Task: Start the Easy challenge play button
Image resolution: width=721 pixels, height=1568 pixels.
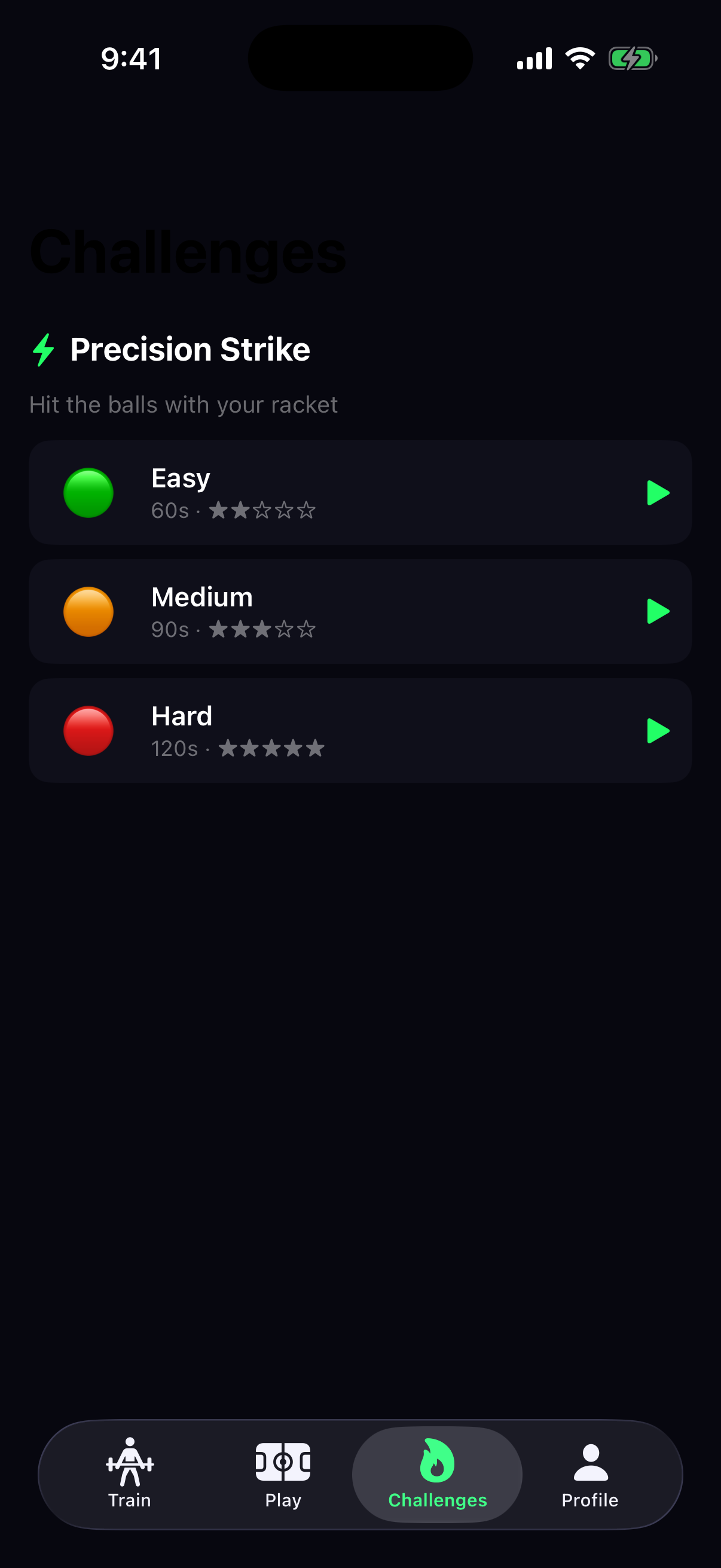Action: coord(657,493)
